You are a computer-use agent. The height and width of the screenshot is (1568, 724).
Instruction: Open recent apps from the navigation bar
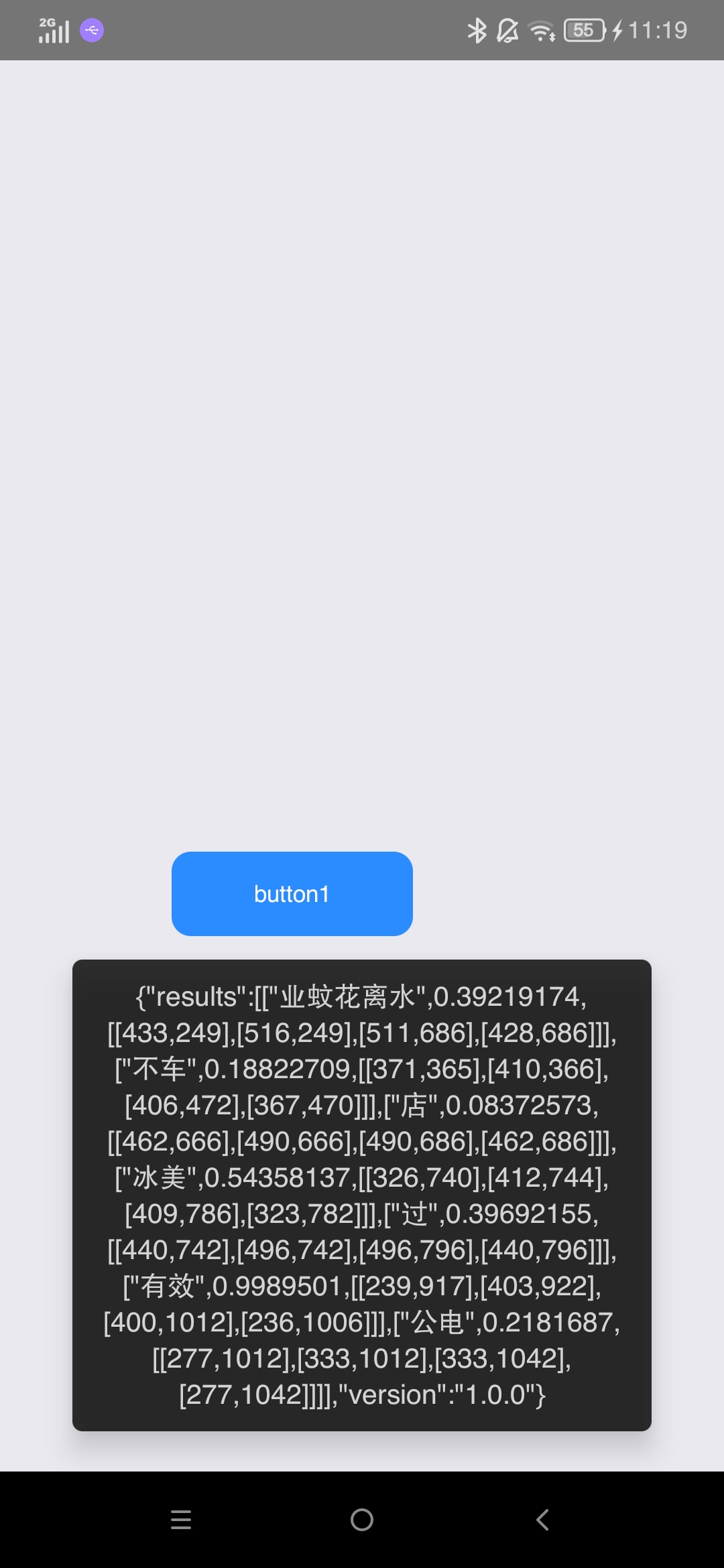click(x=181, y=1520)
